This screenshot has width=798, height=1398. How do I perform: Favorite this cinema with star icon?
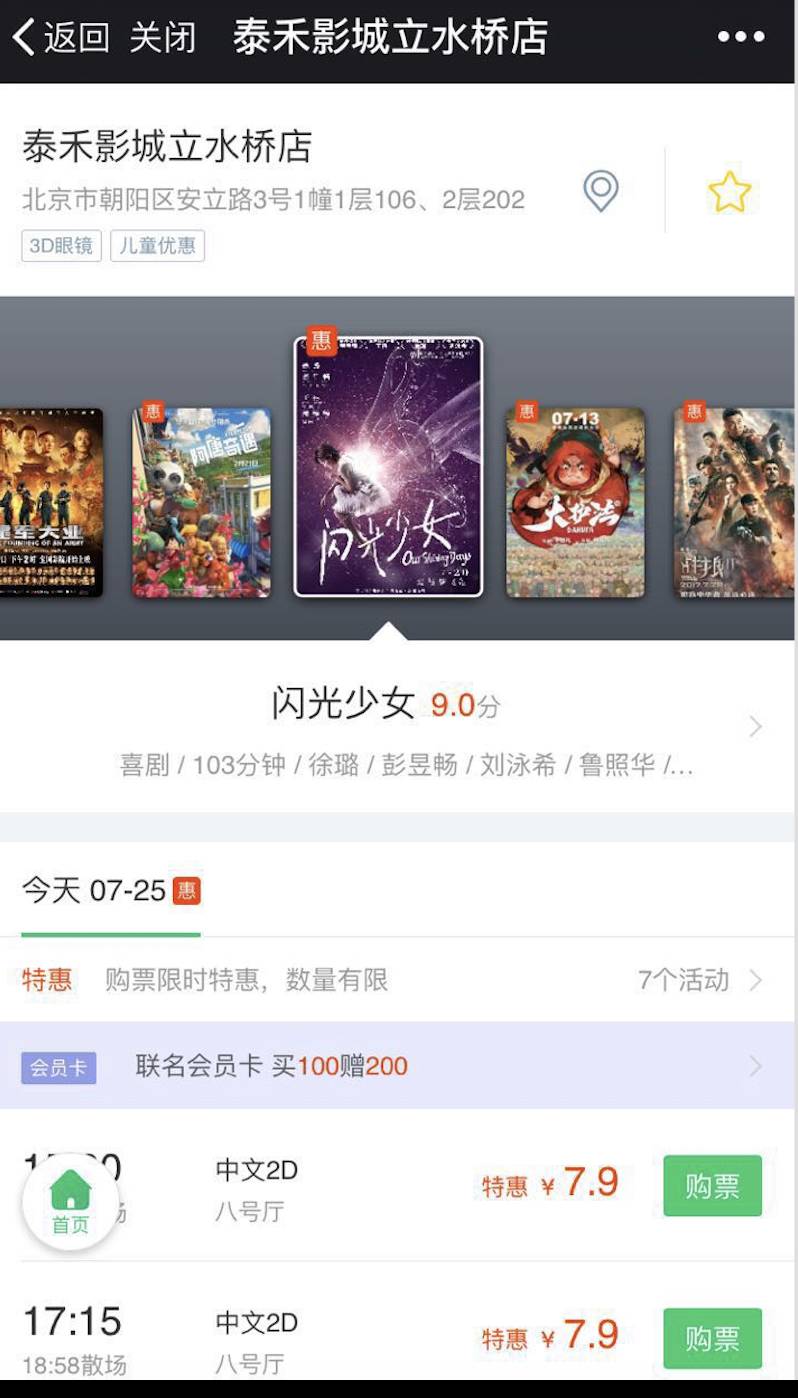(729, 192)
